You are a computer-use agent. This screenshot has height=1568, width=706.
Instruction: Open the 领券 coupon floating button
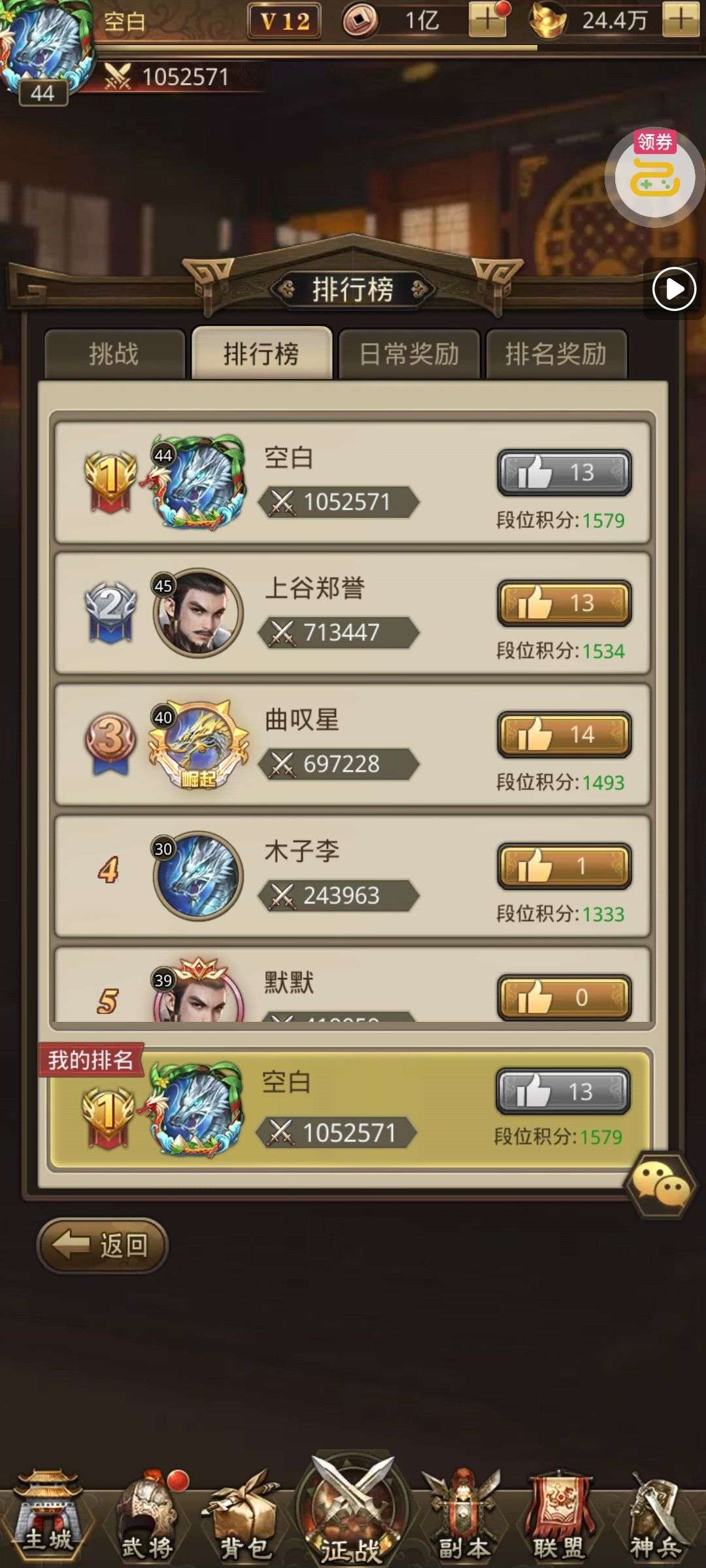tap(655, 175)
